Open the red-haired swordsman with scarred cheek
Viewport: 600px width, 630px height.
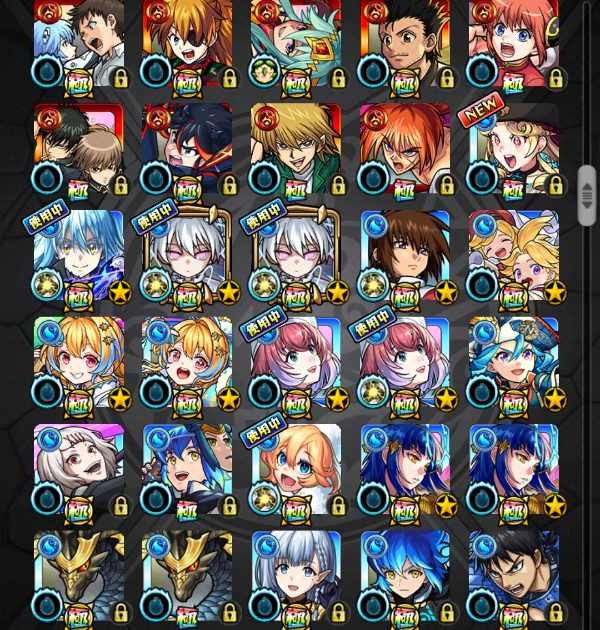pos(405,147)
